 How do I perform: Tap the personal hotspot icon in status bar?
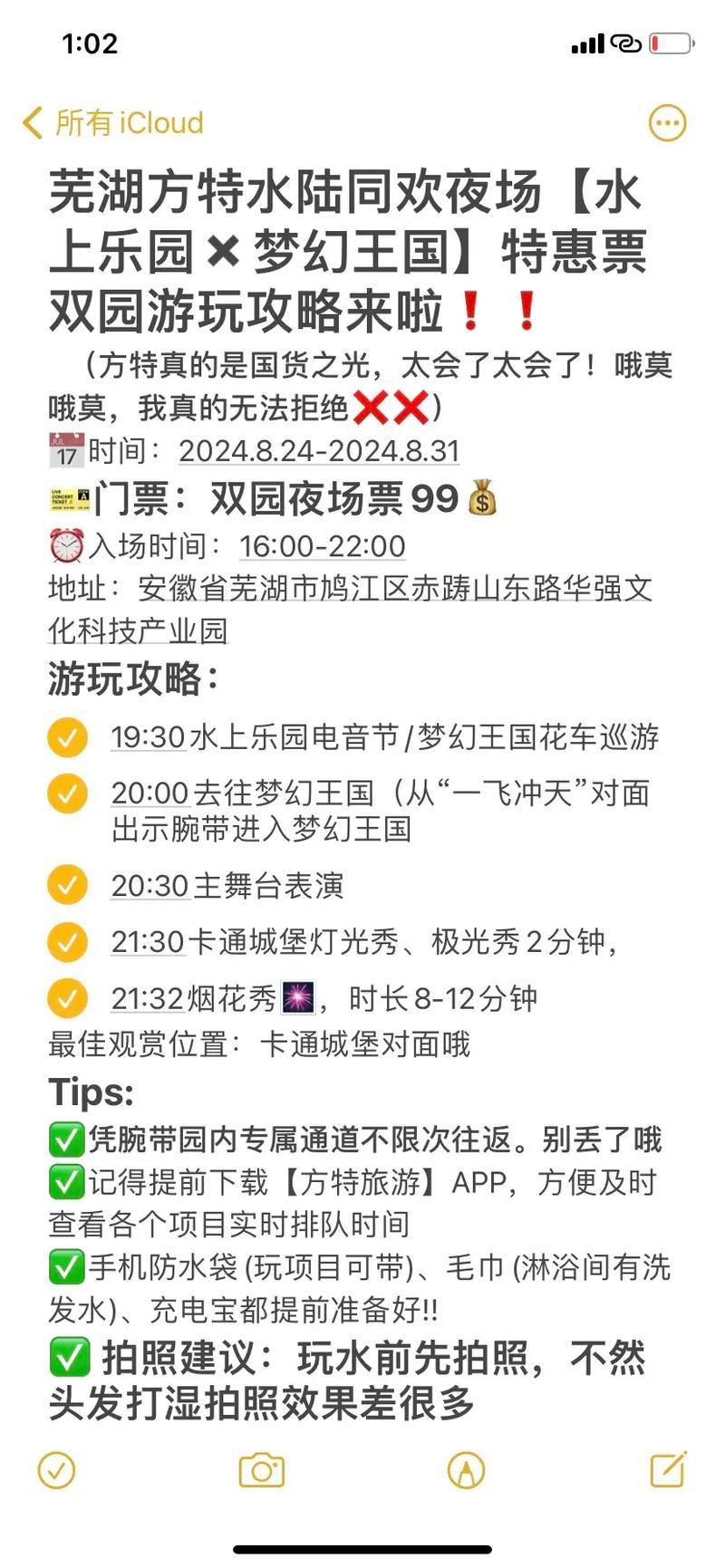[x=626, y=43]
